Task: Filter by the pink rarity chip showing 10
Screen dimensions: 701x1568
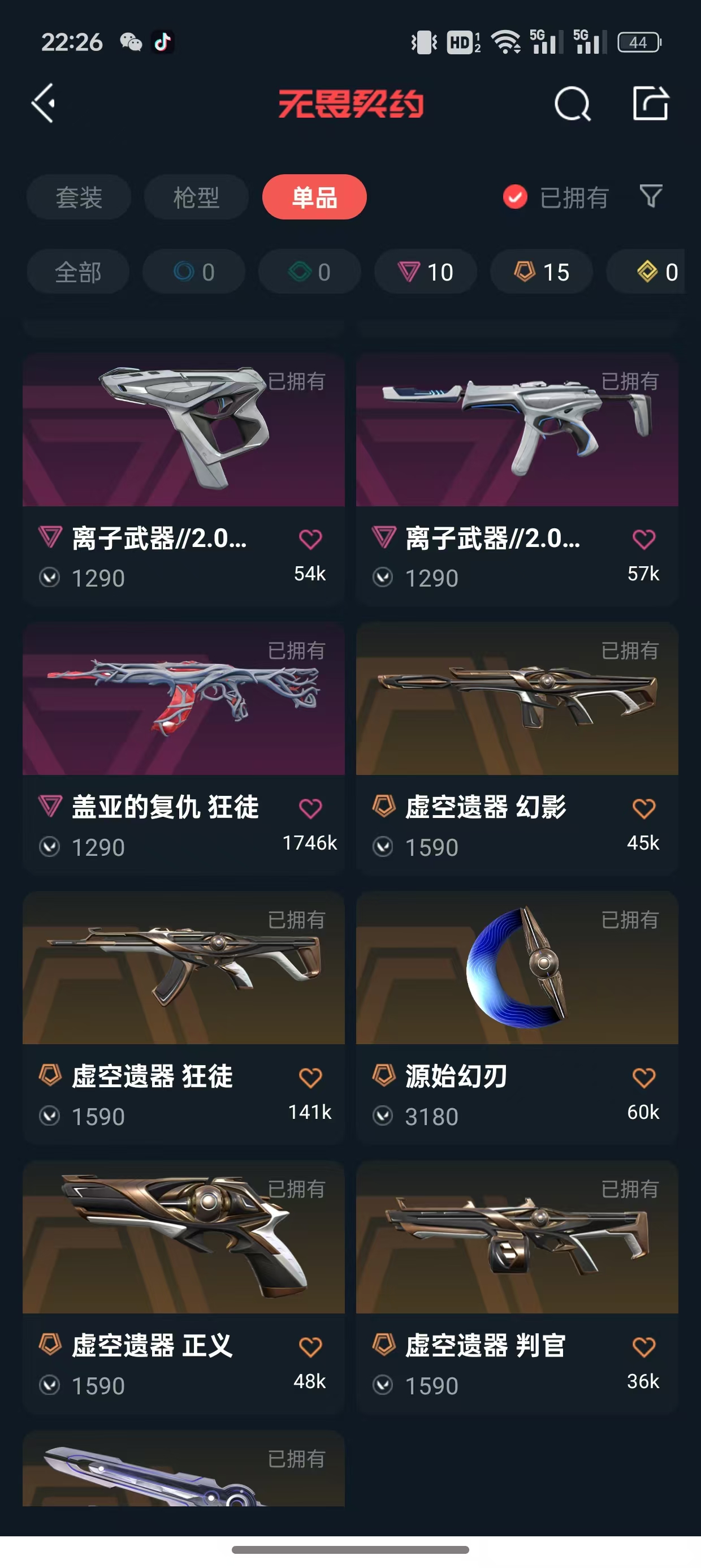Action: coord(425,272)
